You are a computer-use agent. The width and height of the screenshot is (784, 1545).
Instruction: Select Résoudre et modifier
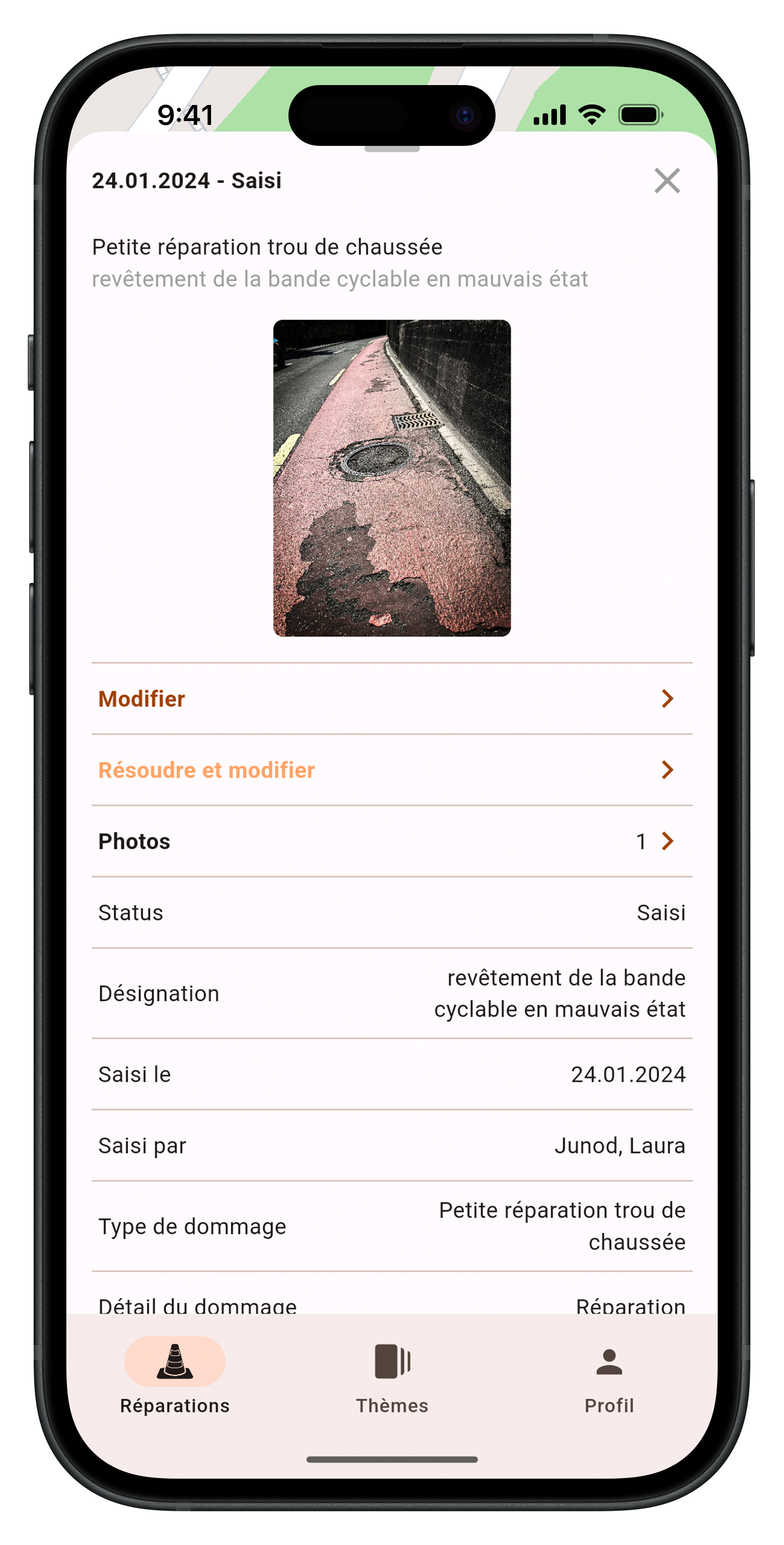(x=392, y=770)
